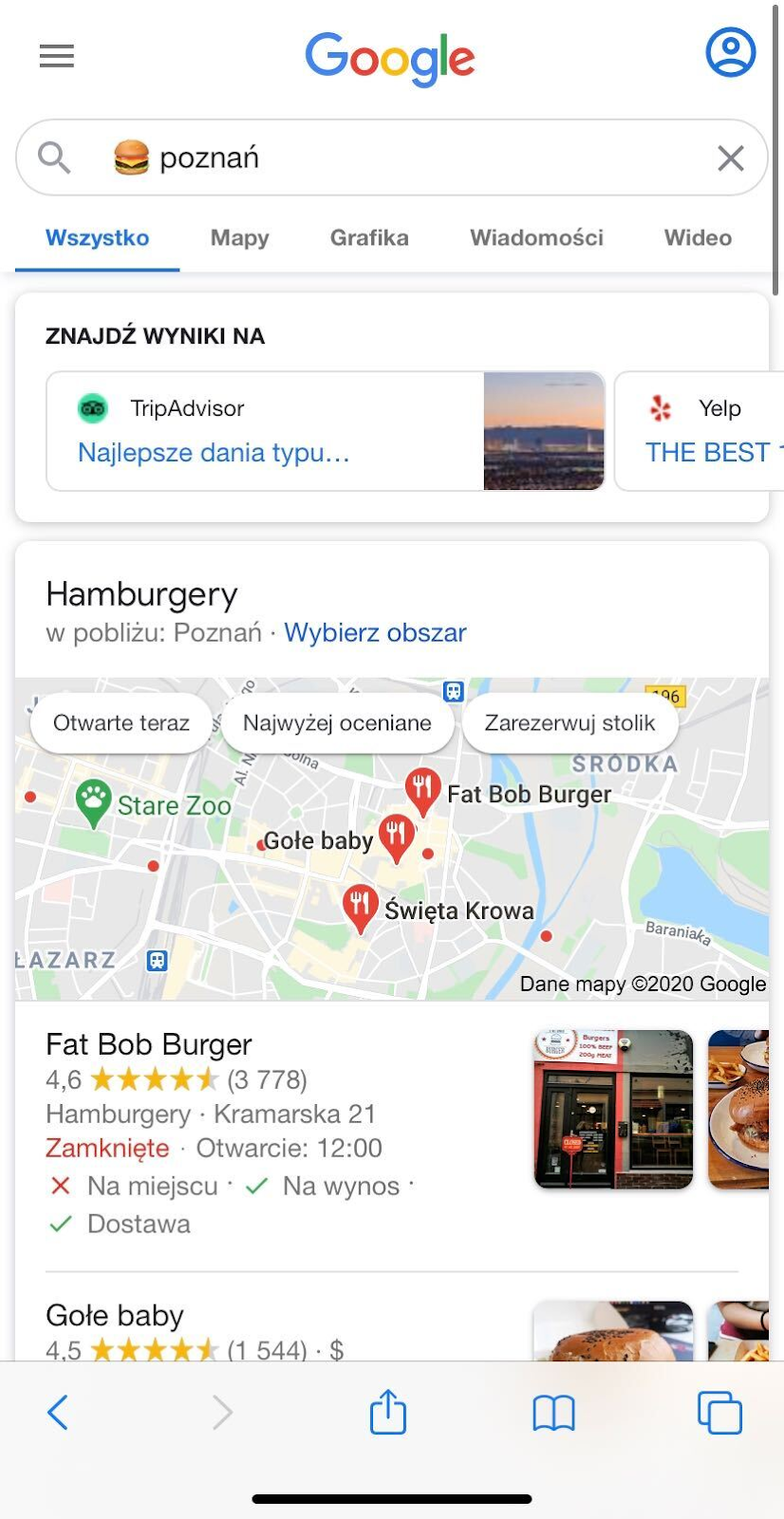Open the hamburger menu
This screenshot has height=1519, width=784.
[x=57, y=56]
